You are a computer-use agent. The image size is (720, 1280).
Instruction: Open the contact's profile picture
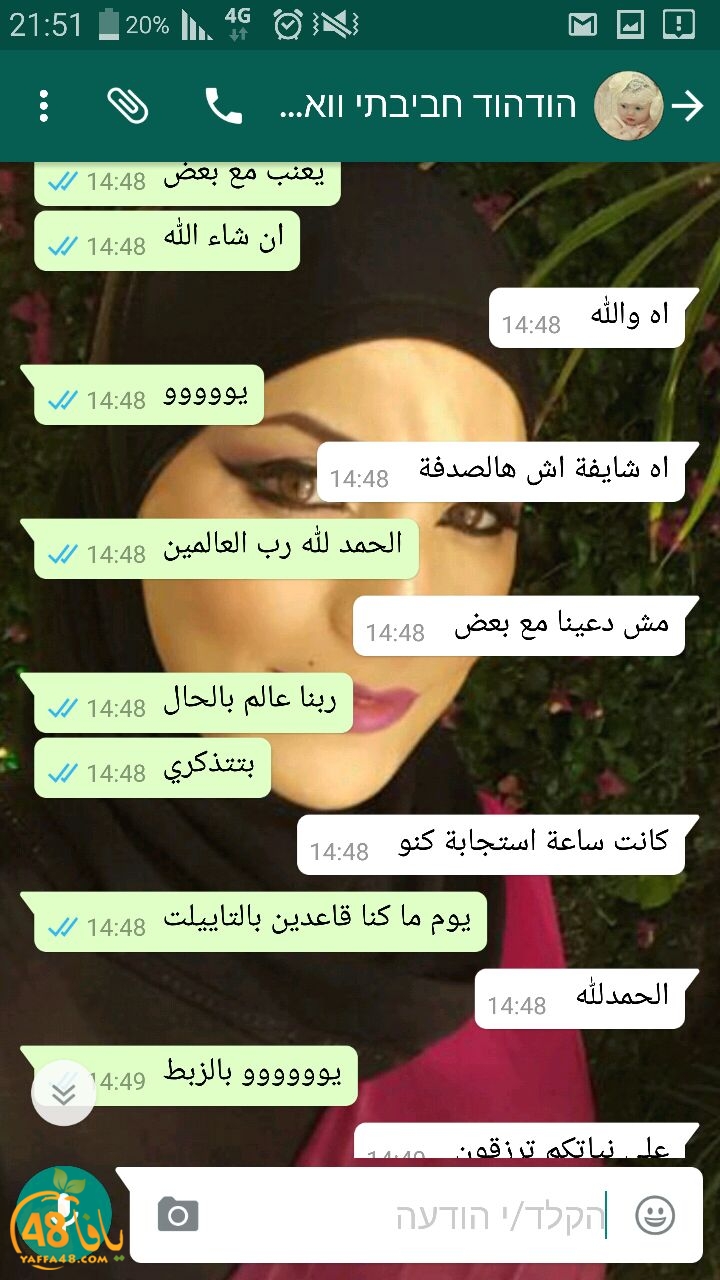[x=628, y=106]
